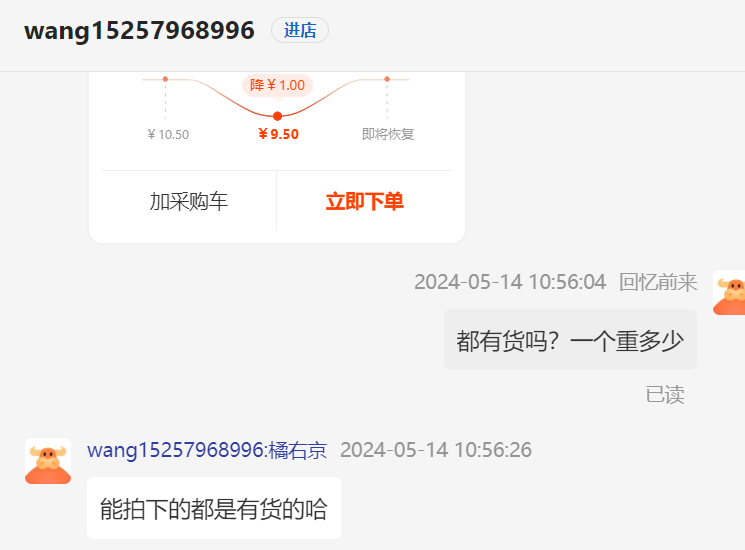The image size is (745, 550).
Task: Open the seller's avatar next to 橘右京
Action: [47, 462]
